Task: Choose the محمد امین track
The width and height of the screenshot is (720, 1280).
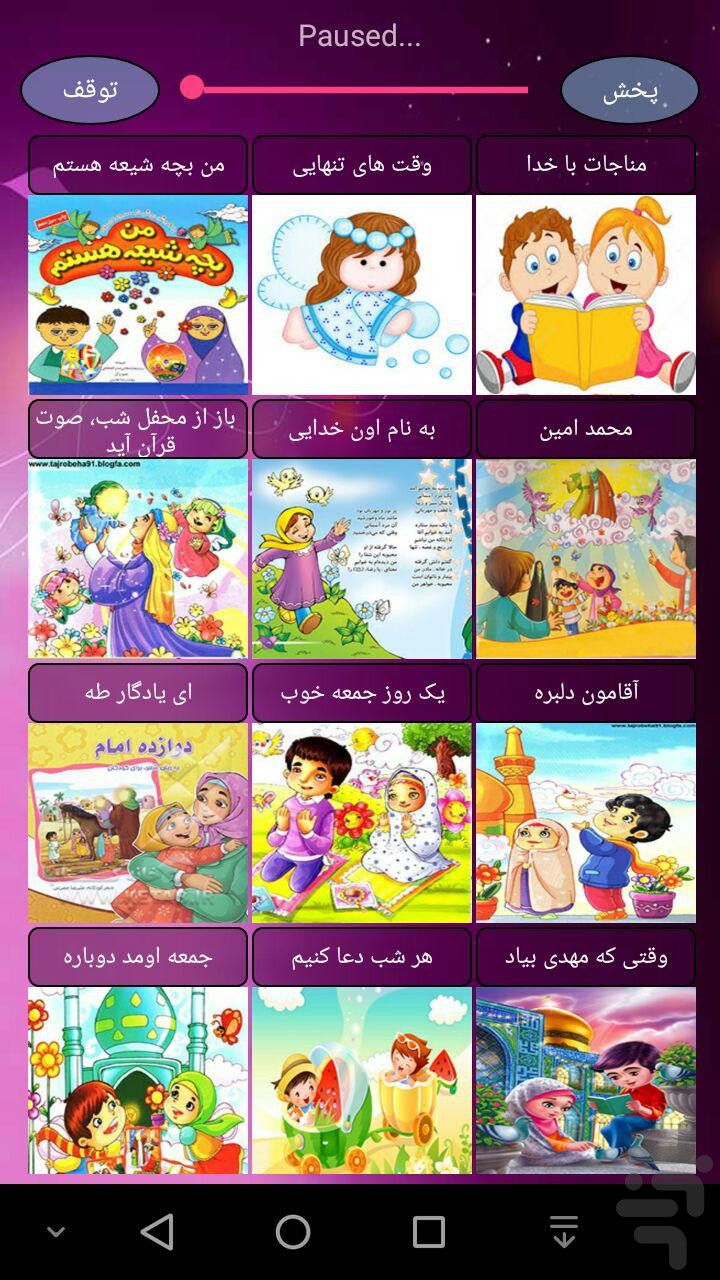Action: click(x=586, y=429)
